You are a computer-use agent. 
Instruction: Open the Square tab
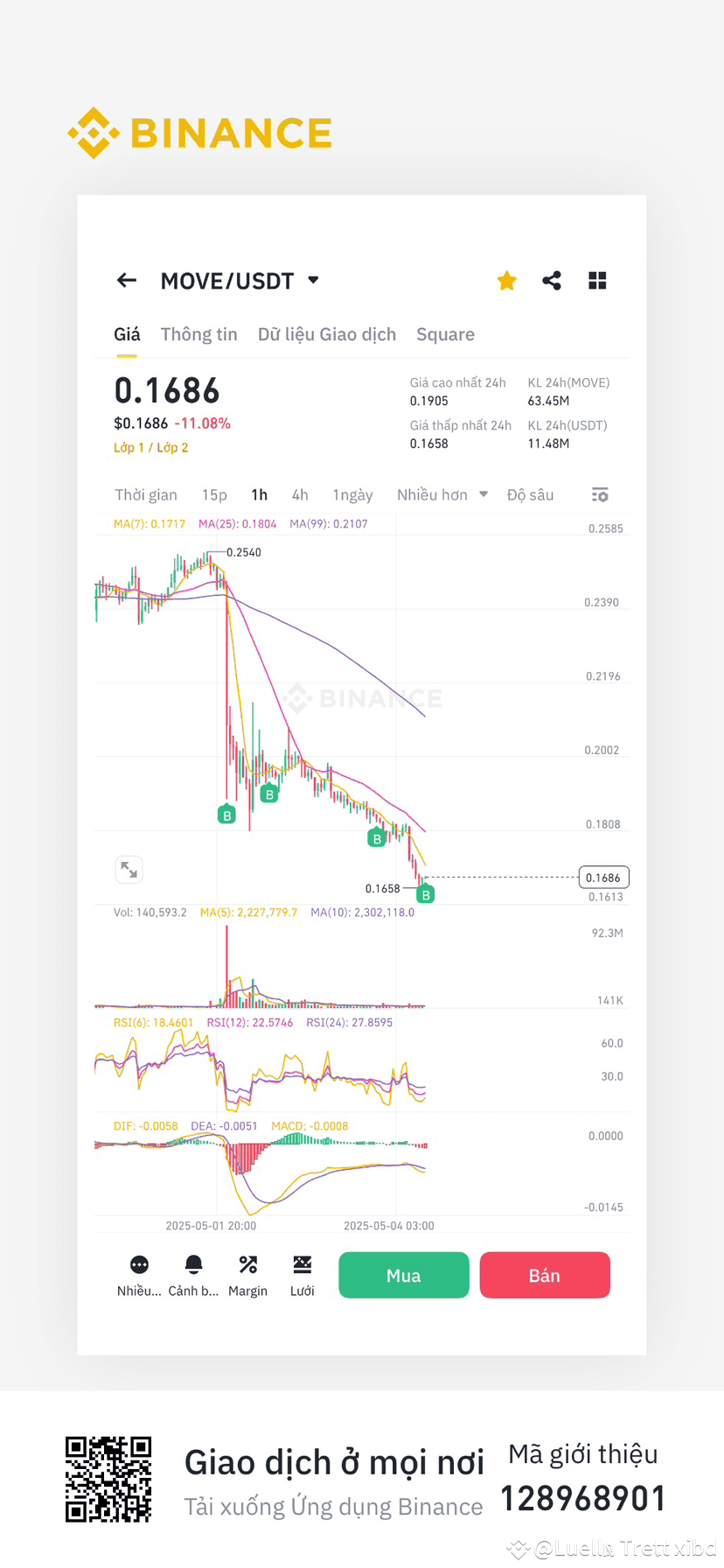(445, 334)
